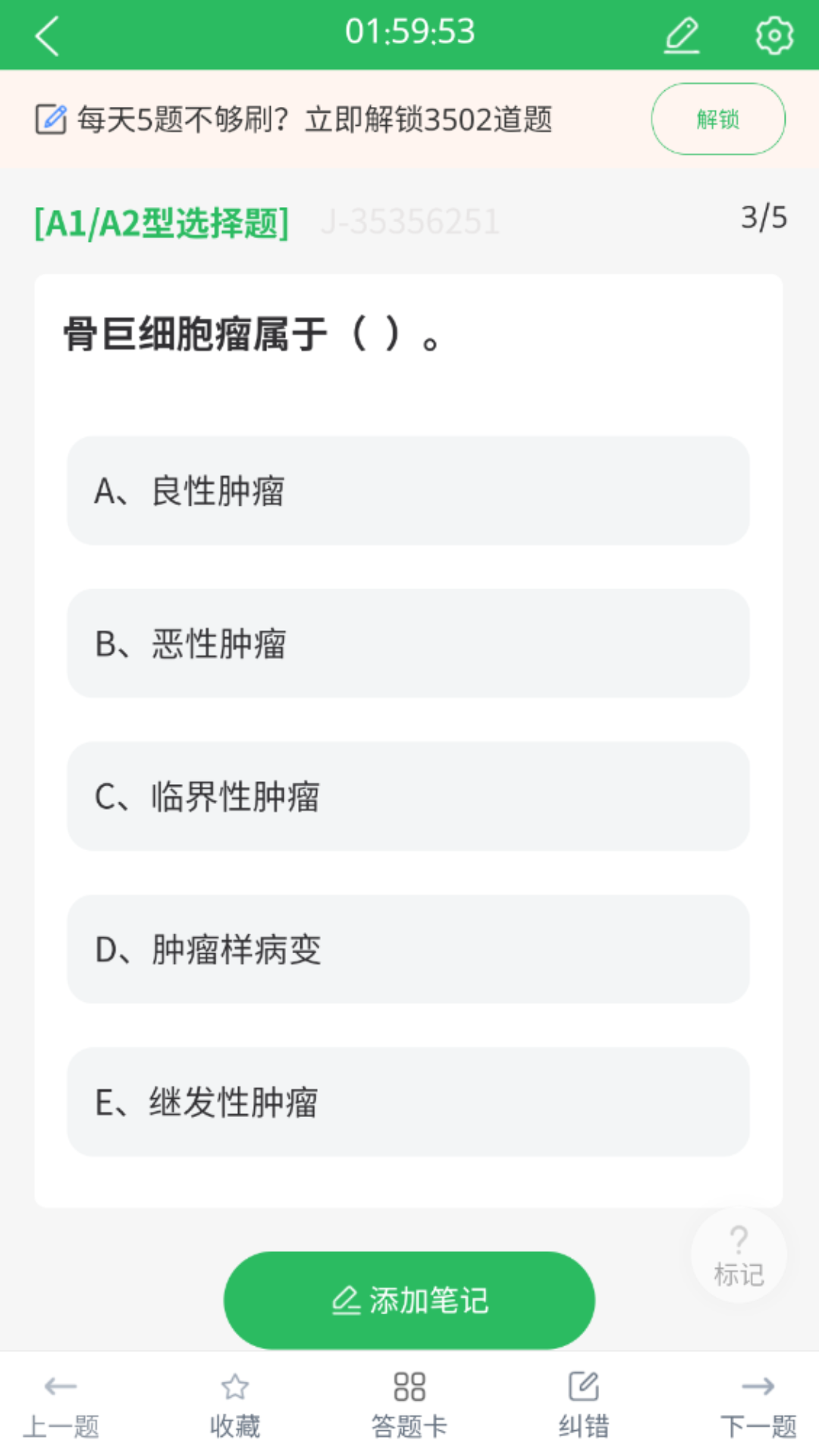This screenshot has height=1456, width=819.
Task: Open the settings gear icon
Action: [x=774, y=33]
